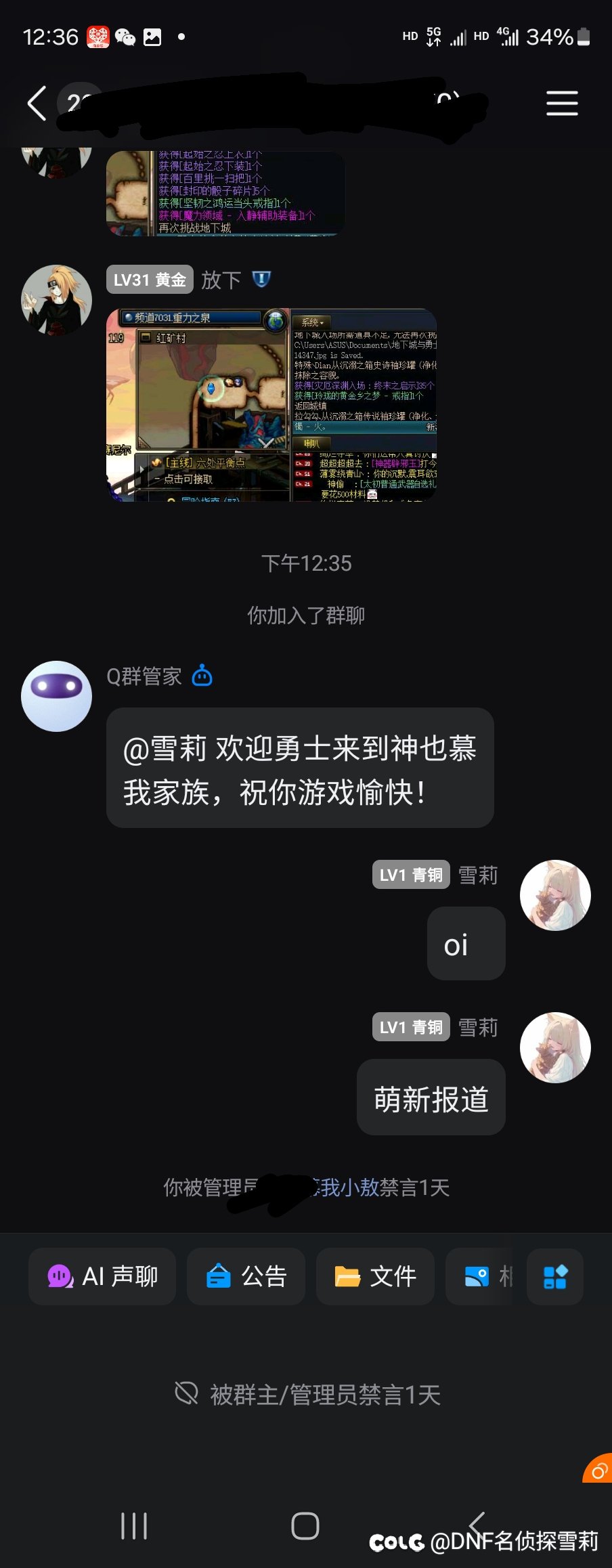This screenshot has width=612, height=1568.
Task: Open the 文件 group files panel
Action: pyautogui.click(x=375, y=1276)
